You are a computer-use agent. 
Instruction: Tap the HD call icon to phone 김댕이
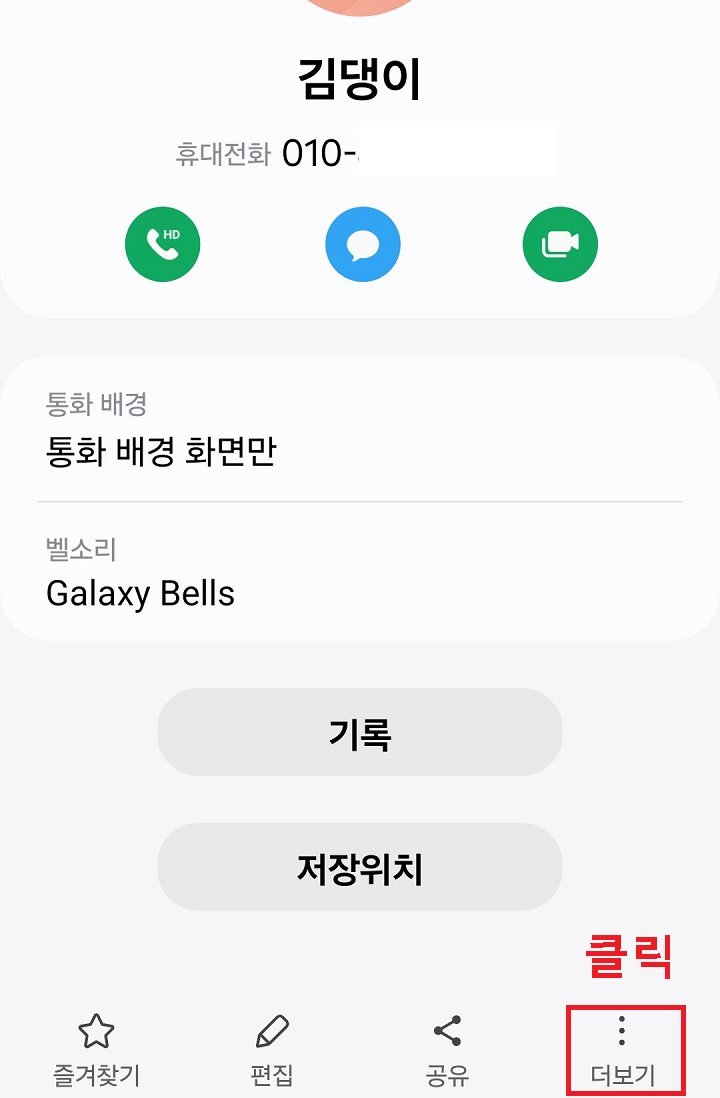point(162,244)
